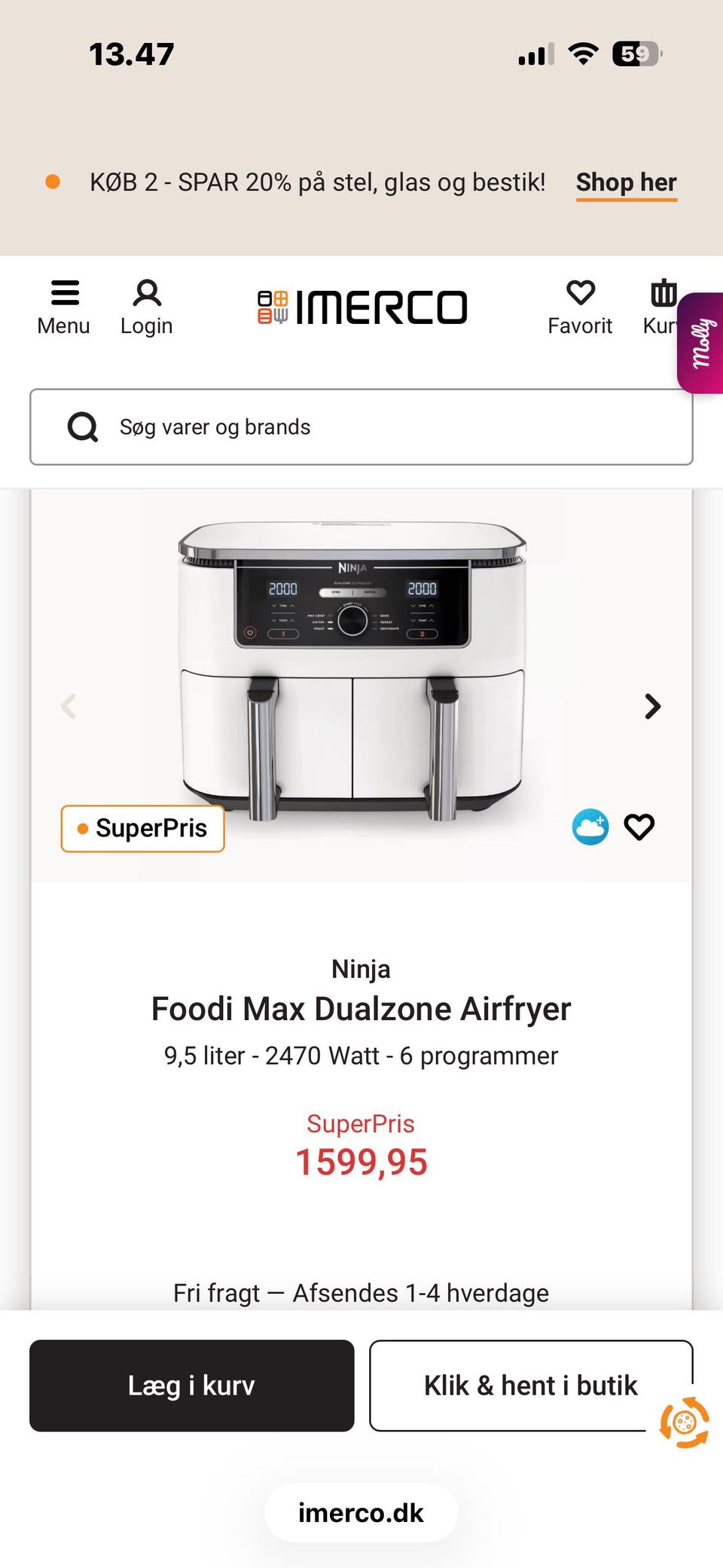Open the Menu hamburger button
This screenshot has height=1568, width=723.
pyautogui.click(x=64, y=307)
